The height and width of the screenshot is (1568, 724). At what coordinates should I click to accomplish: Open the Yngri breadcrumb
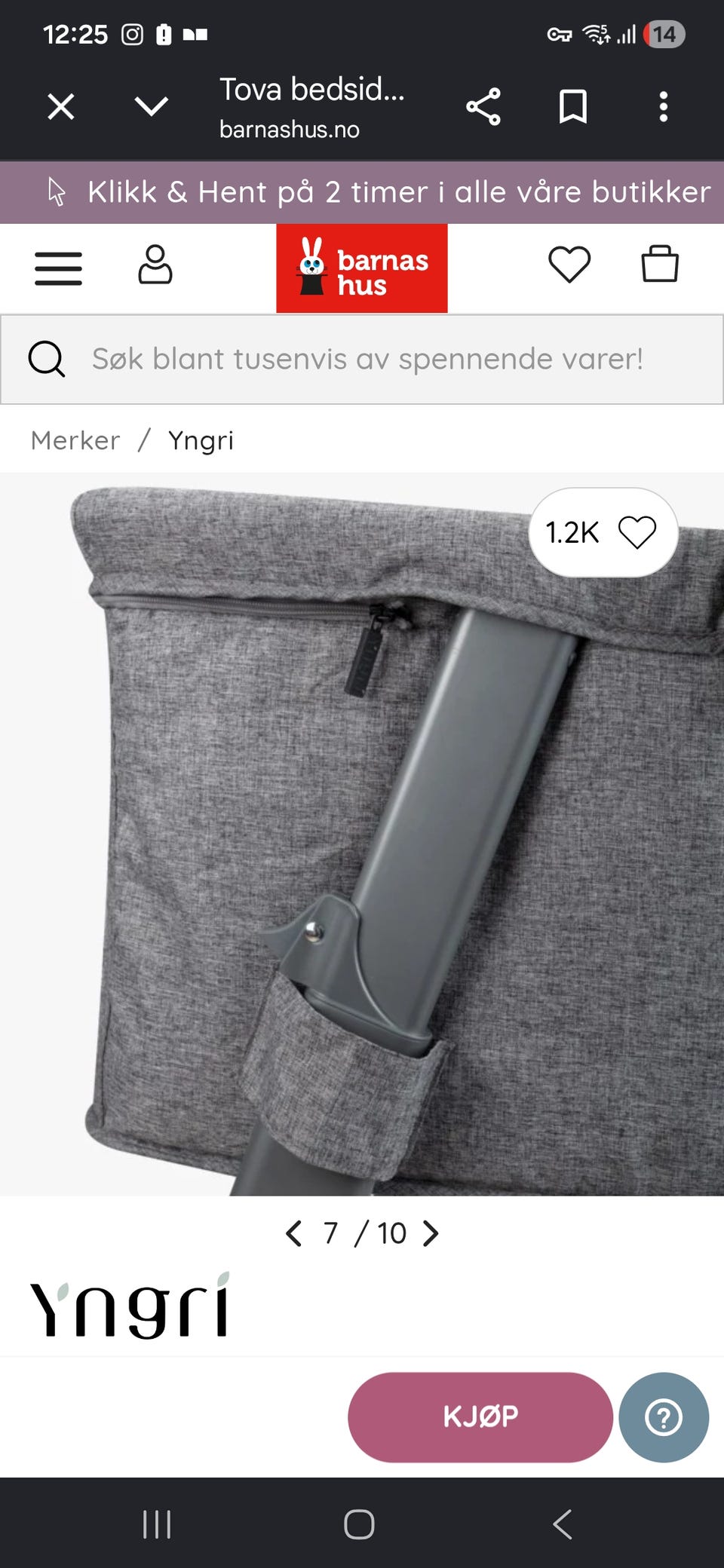(x=201, y=440)
